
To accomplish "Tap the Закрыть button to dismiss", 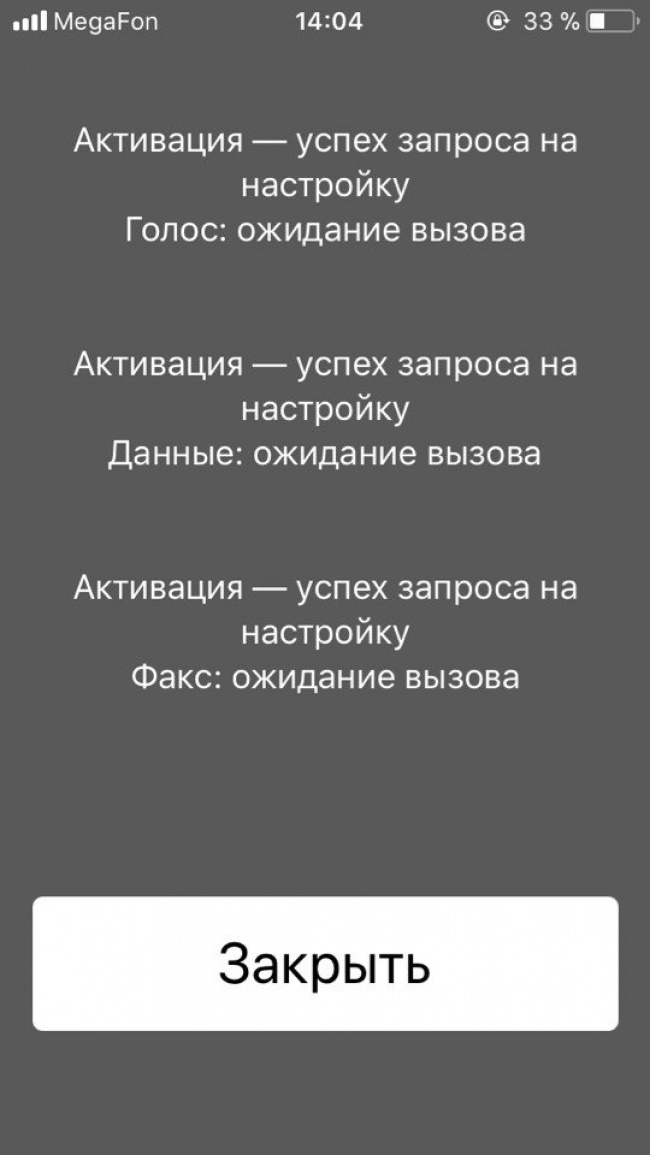I will 325,963.
